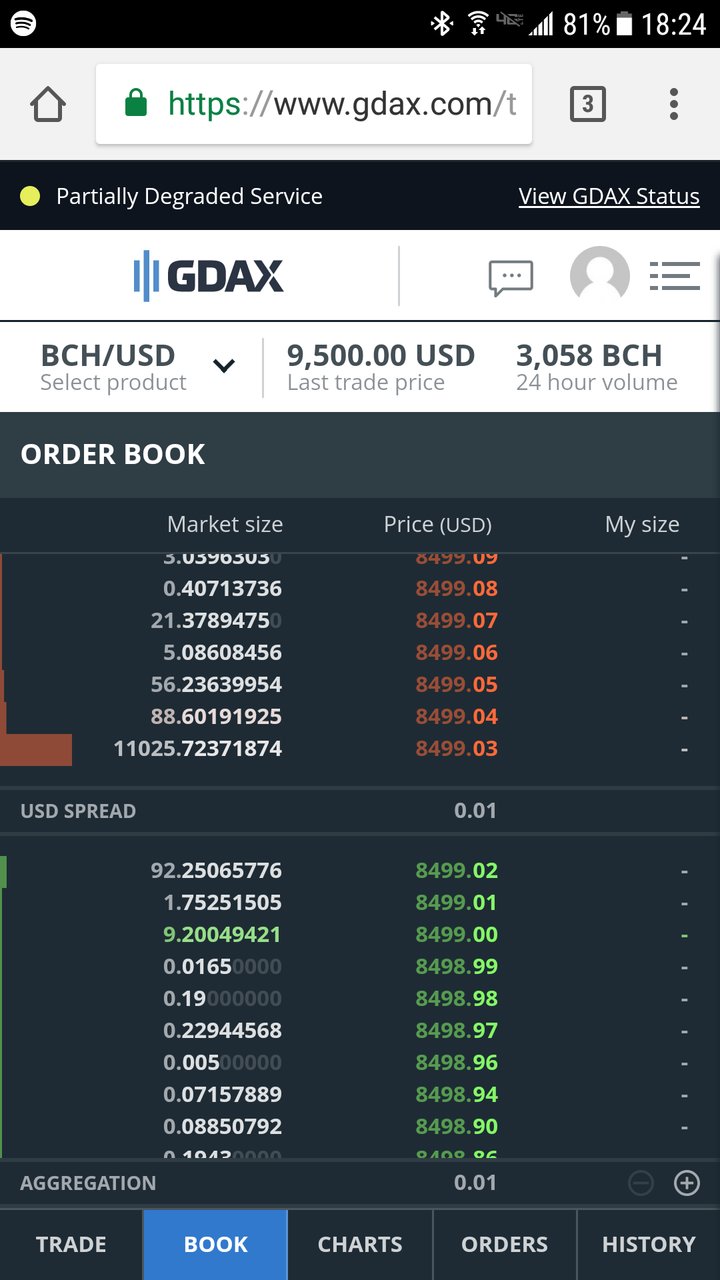Switch to the Charts tab
The width and height of the screenshot is (720, 1280).
coord(360,1245)
